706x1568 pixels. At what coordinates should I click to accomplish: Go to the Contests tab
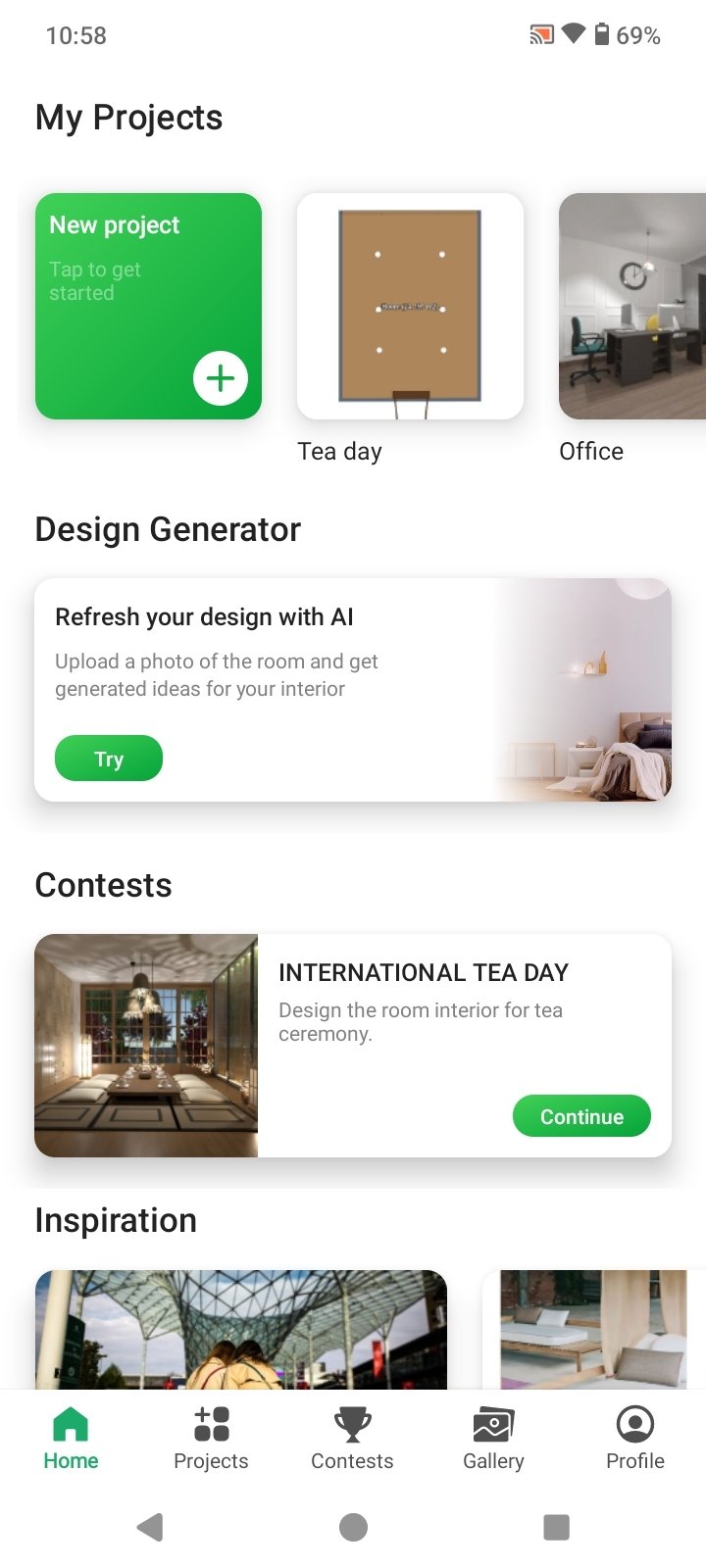pyautogui.click(x=352, y=1438)
